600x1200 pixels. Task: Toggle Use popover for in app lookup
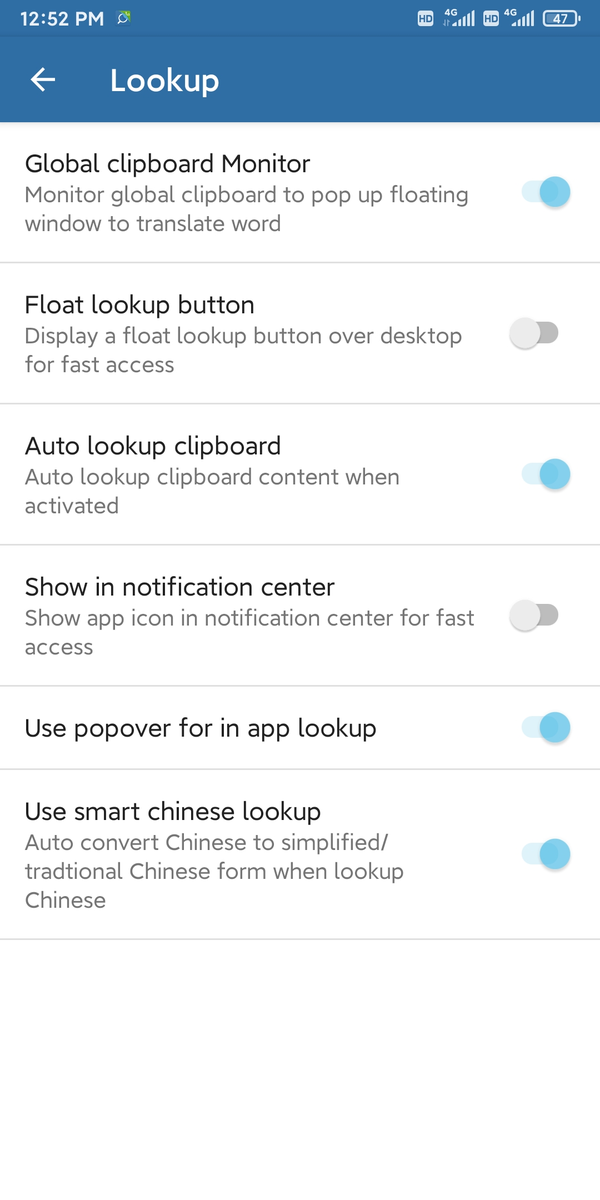tap(545, 727)
